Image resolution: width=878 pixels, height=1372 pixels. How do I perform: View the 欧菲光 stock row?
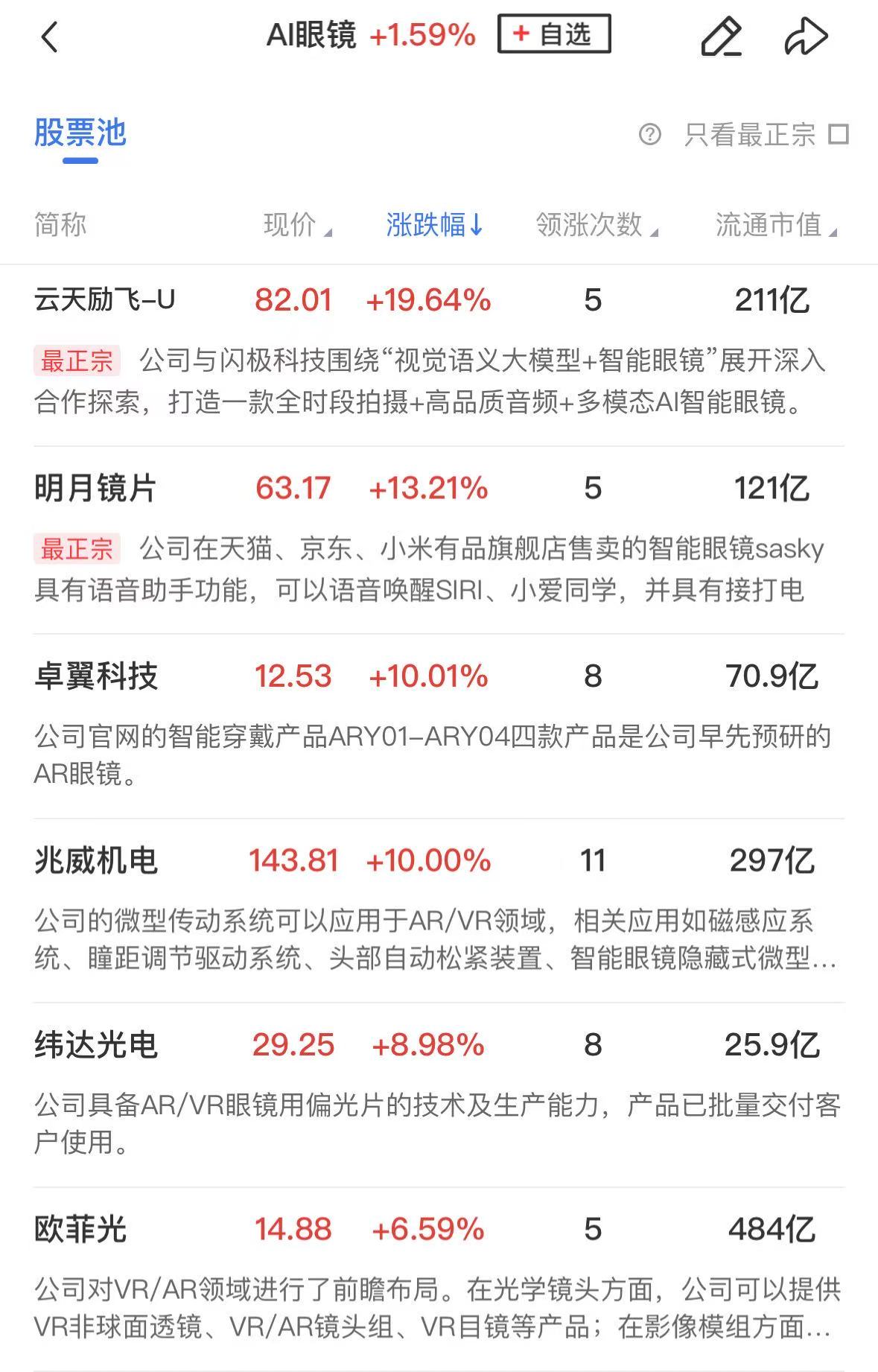point(80,1230)
